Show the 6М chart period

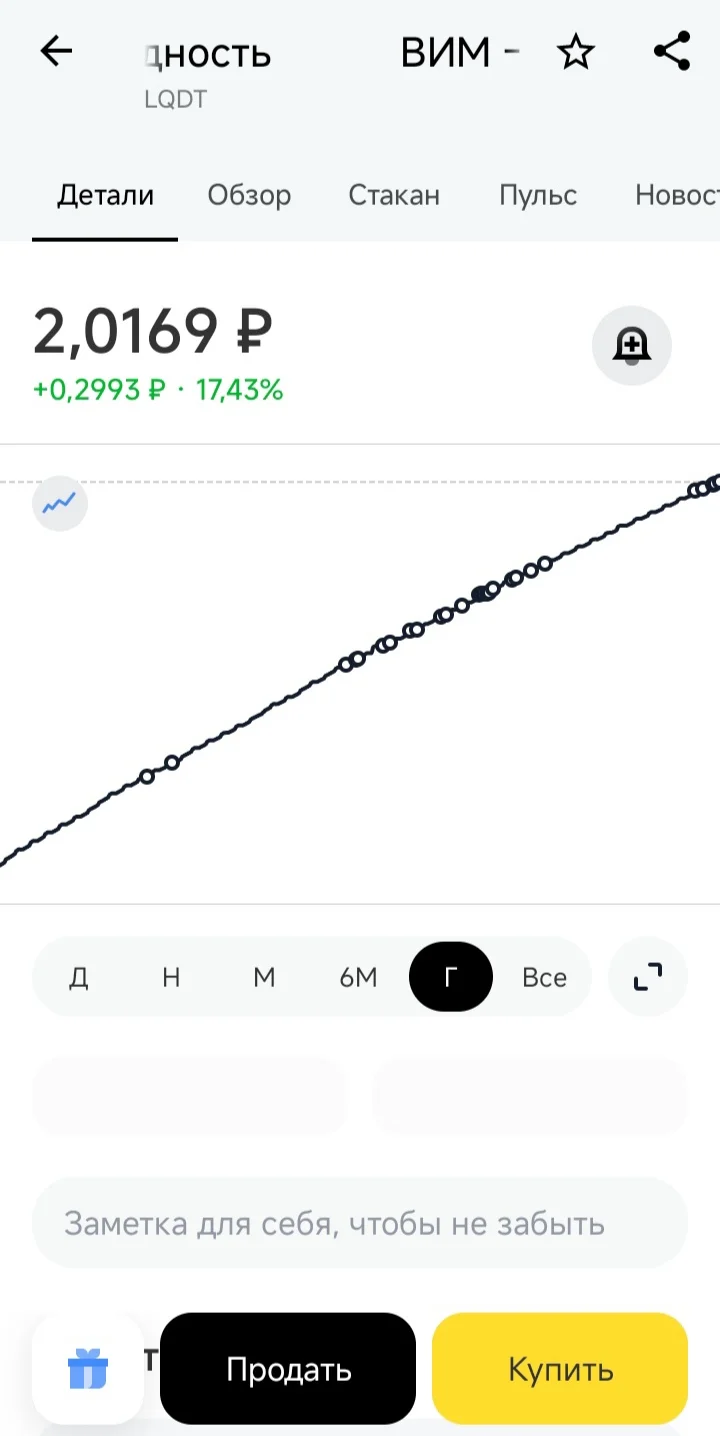tap(358, 977)
